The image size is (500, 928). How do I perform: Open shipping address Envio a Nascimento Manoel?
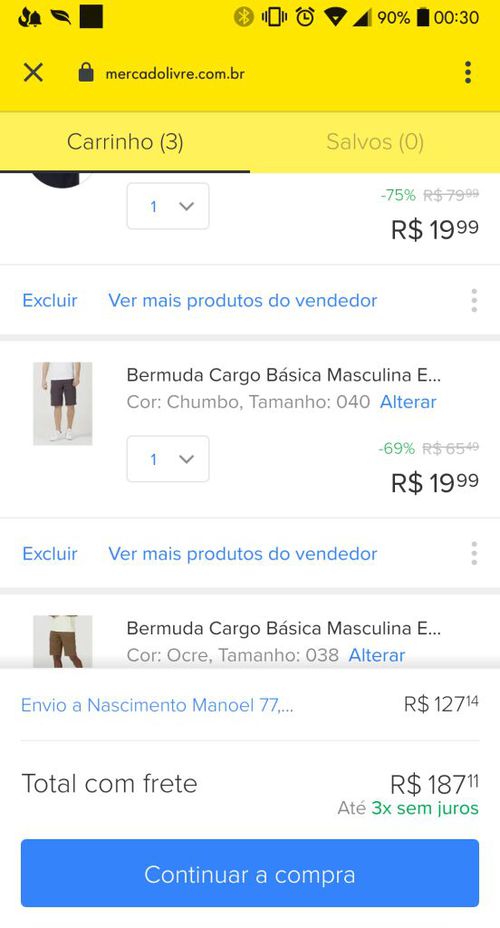tap(157, 705)
